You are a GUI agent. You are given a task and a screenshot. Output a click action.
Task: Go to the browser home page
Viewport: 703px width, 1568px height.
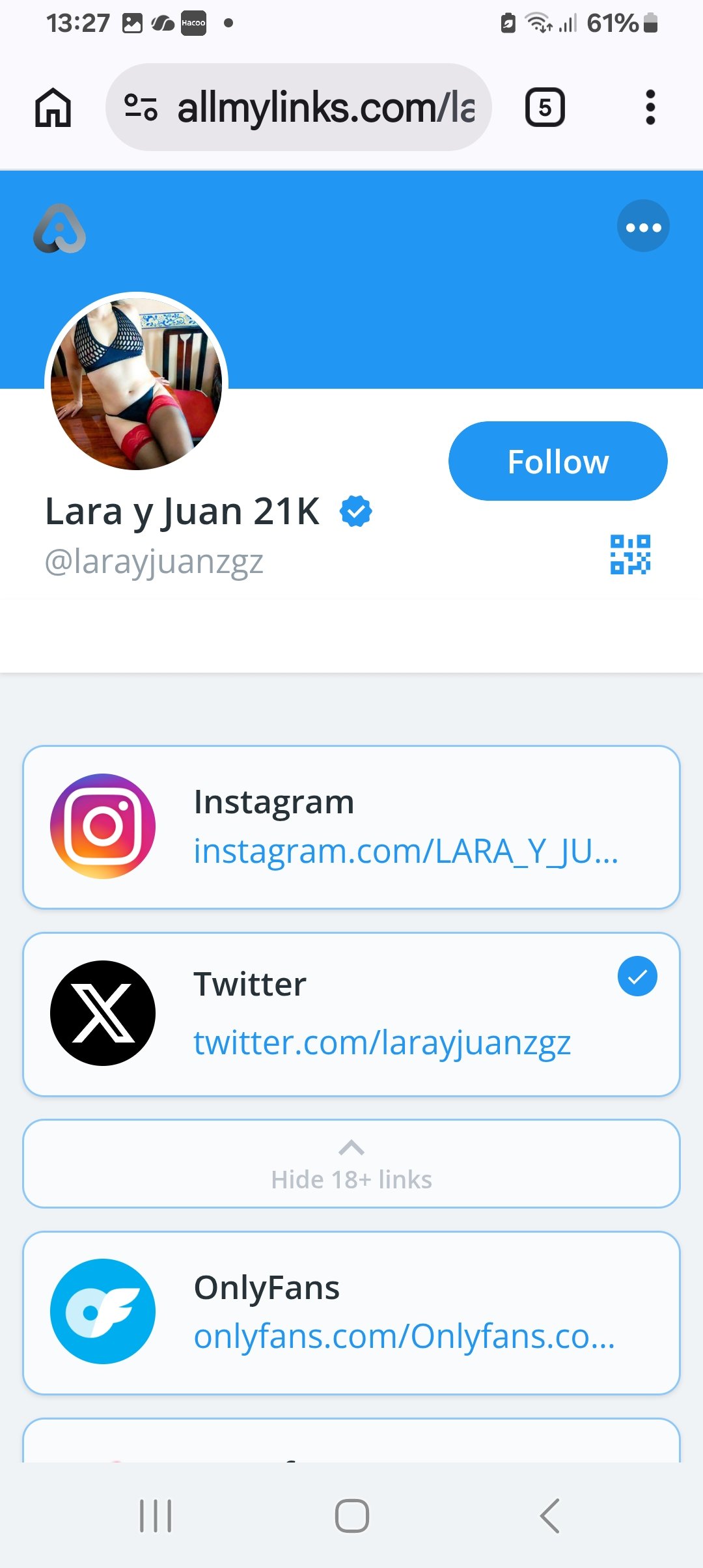pos(53,107)
